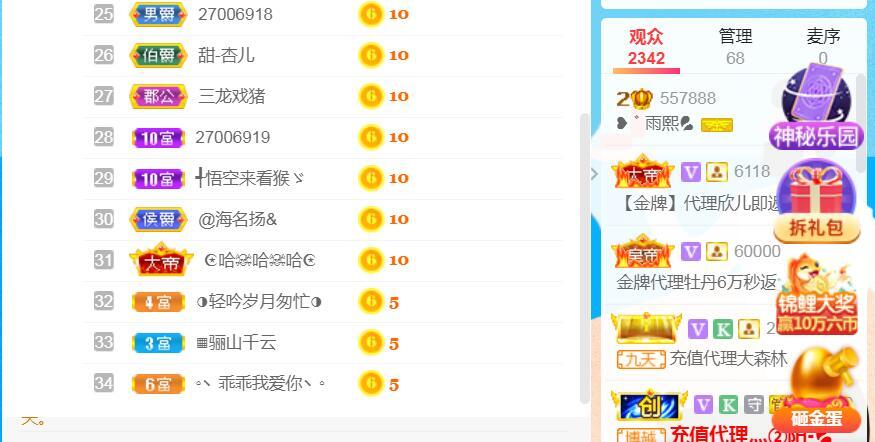Open audience member 金牌代理牡丹
The height and width of the screenshot is (442, 875).
(x=697, y=282)
